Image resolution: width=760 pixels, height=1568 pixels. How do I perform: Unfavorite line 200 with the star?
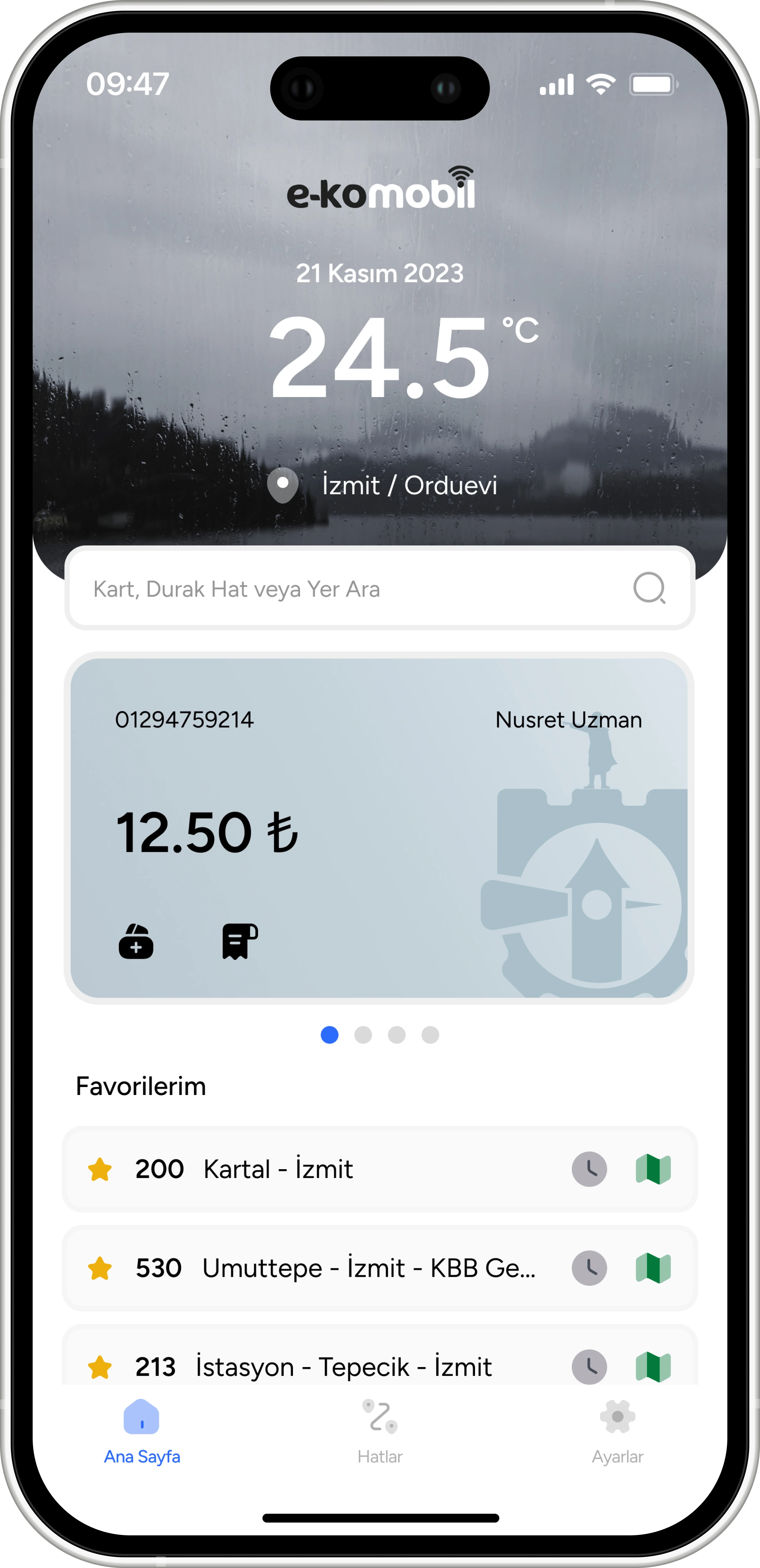click(100, 1169)
